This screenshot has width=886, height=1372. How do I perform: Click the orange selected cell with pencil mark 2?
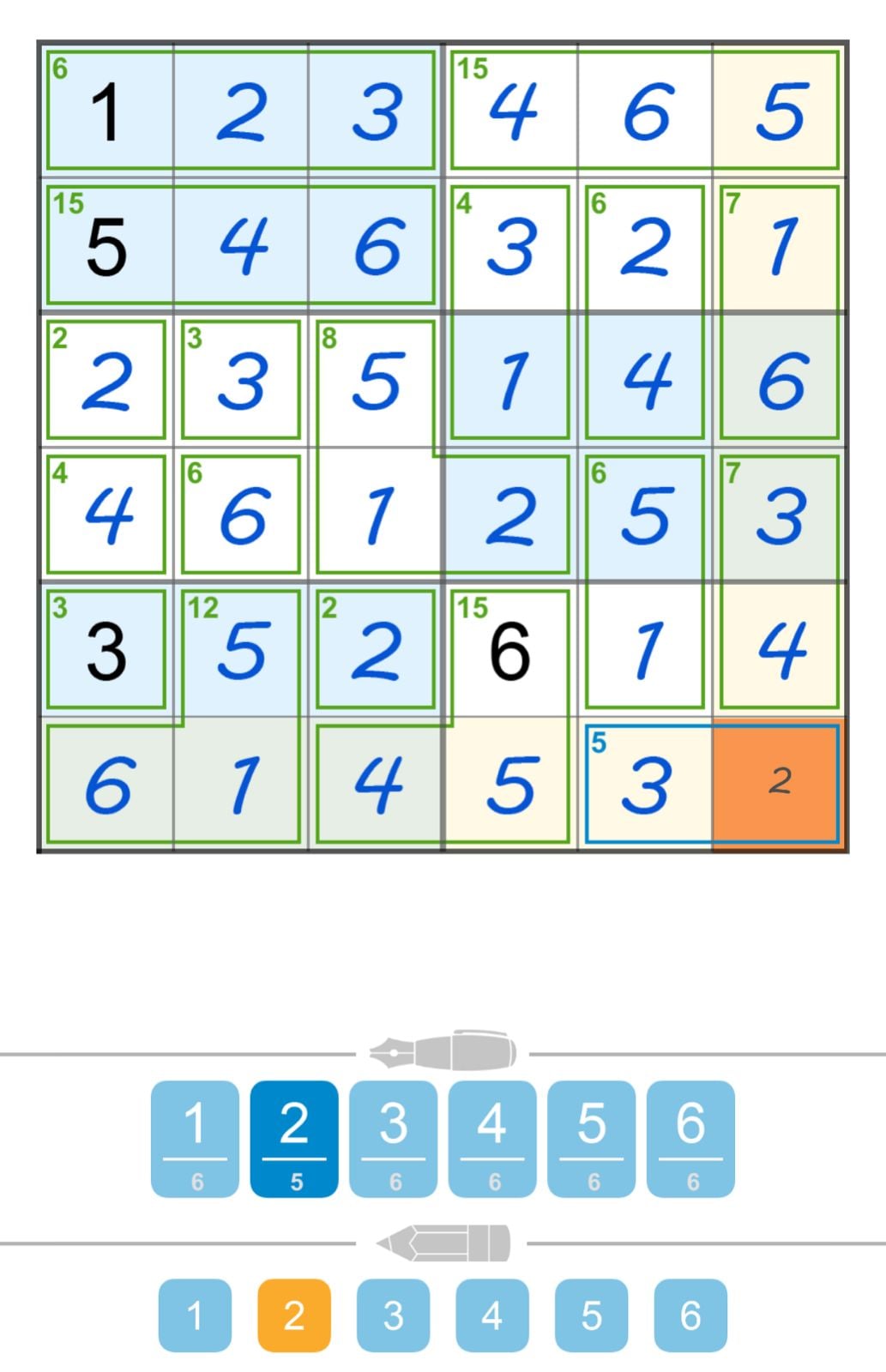pos(776,785)
